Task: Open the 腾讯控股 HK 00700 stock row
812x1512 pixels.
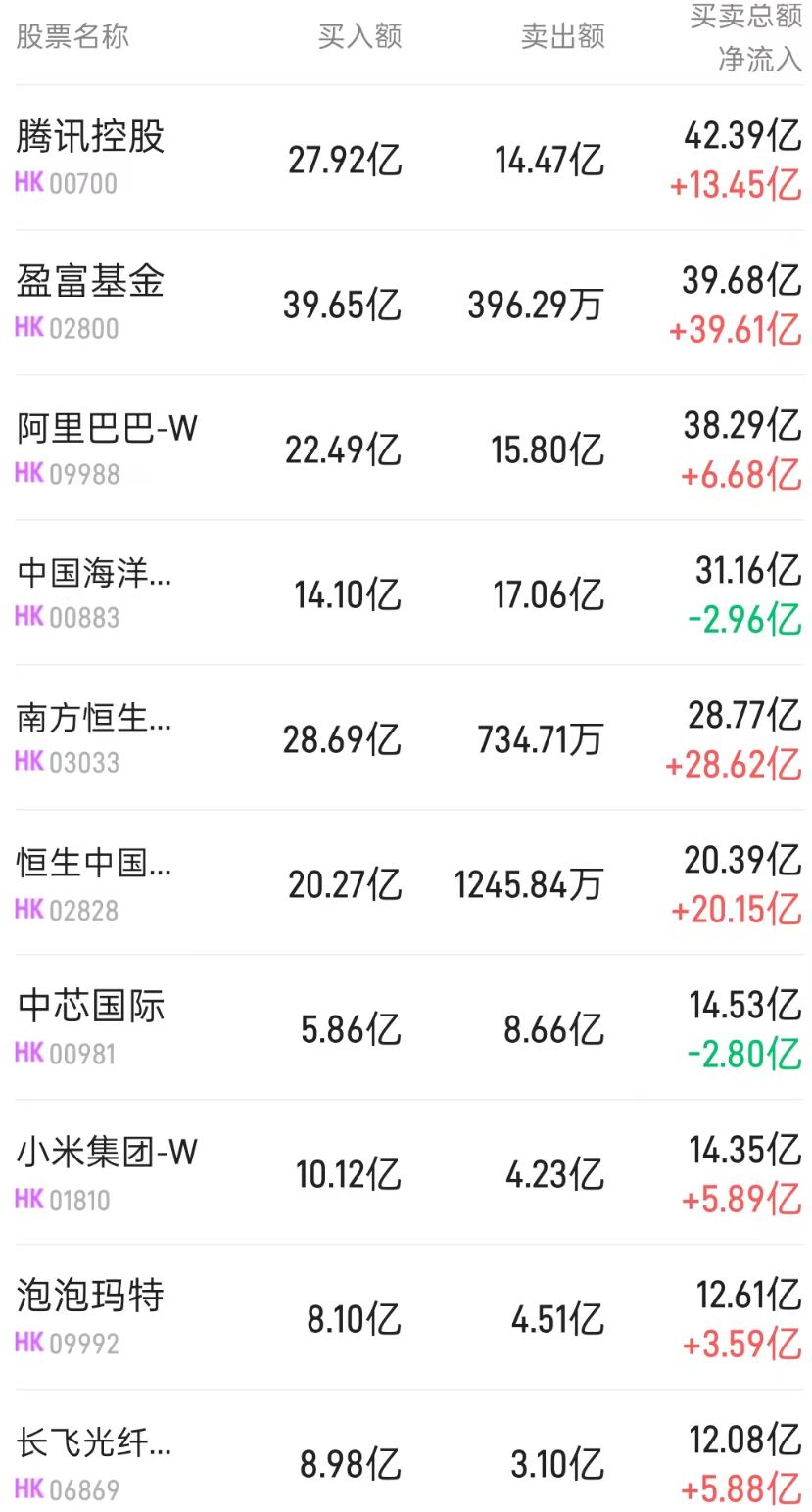Action: tap(90, 157)
